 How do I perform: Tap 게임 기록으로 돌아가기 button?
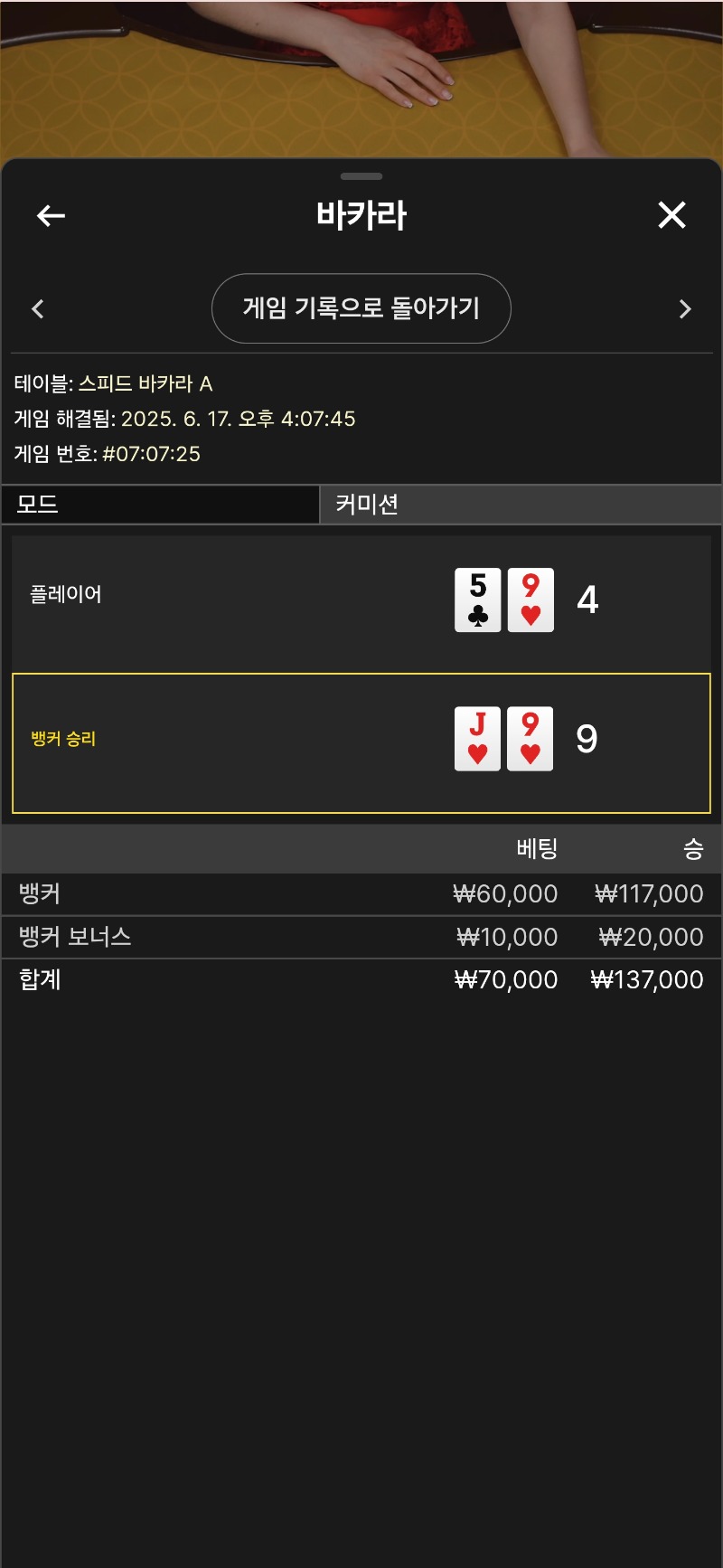pos(361,308)
